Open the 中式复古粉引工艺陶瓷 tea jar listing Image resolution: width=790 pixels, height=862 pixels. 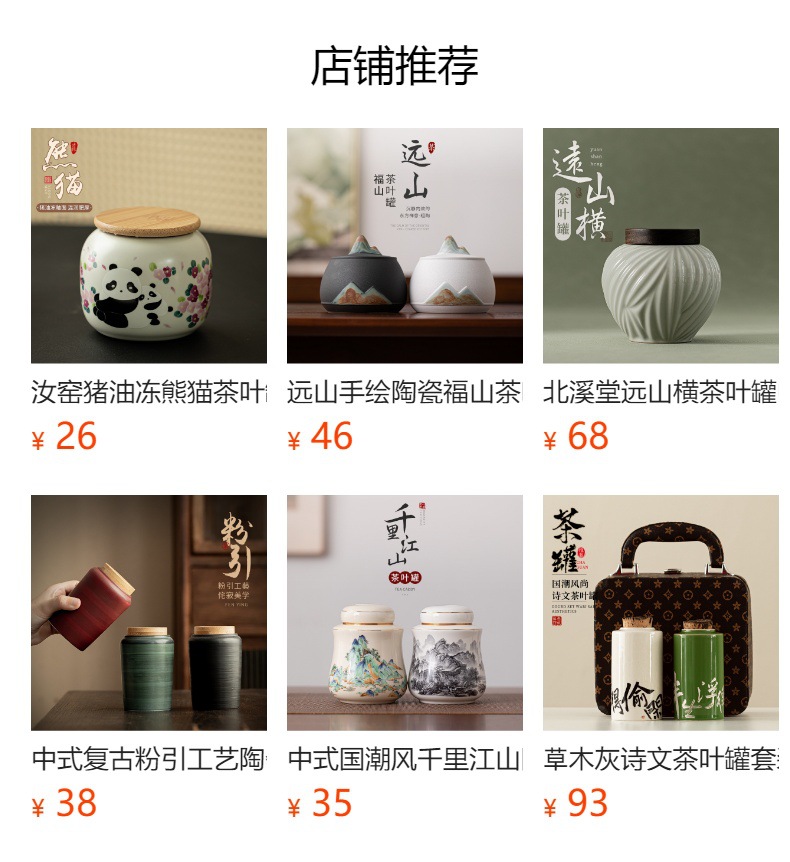(x=148, y=613)
